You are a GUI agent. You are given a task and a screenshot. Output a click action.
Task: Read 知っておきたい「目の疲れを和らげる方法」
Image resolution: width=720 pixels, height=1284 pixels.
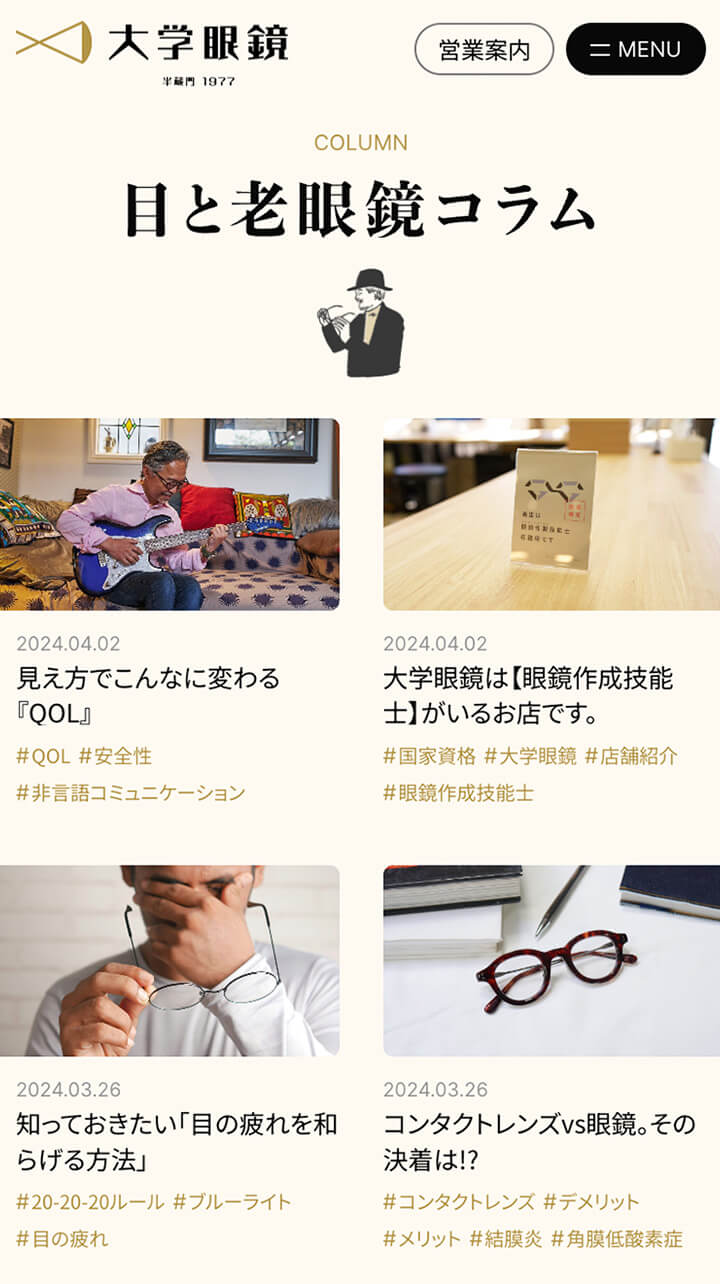176,1142
